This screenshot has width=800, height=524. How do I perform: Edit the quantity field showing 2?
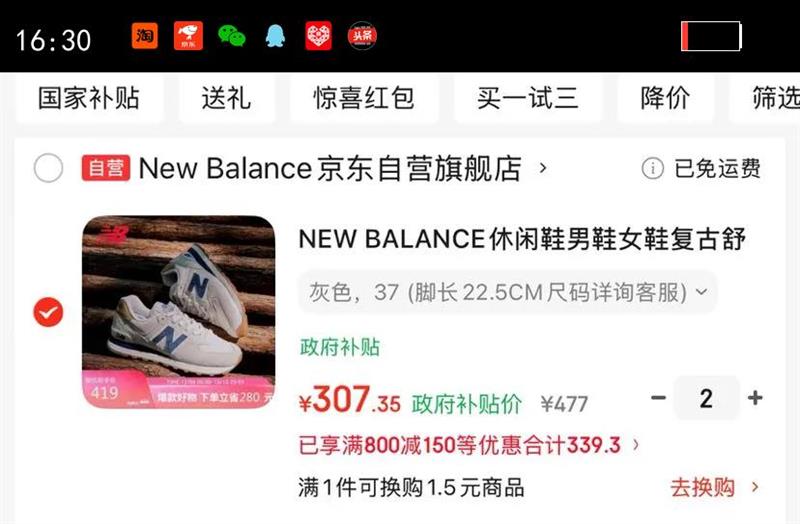pyautogui.click(x=706, y=398)
